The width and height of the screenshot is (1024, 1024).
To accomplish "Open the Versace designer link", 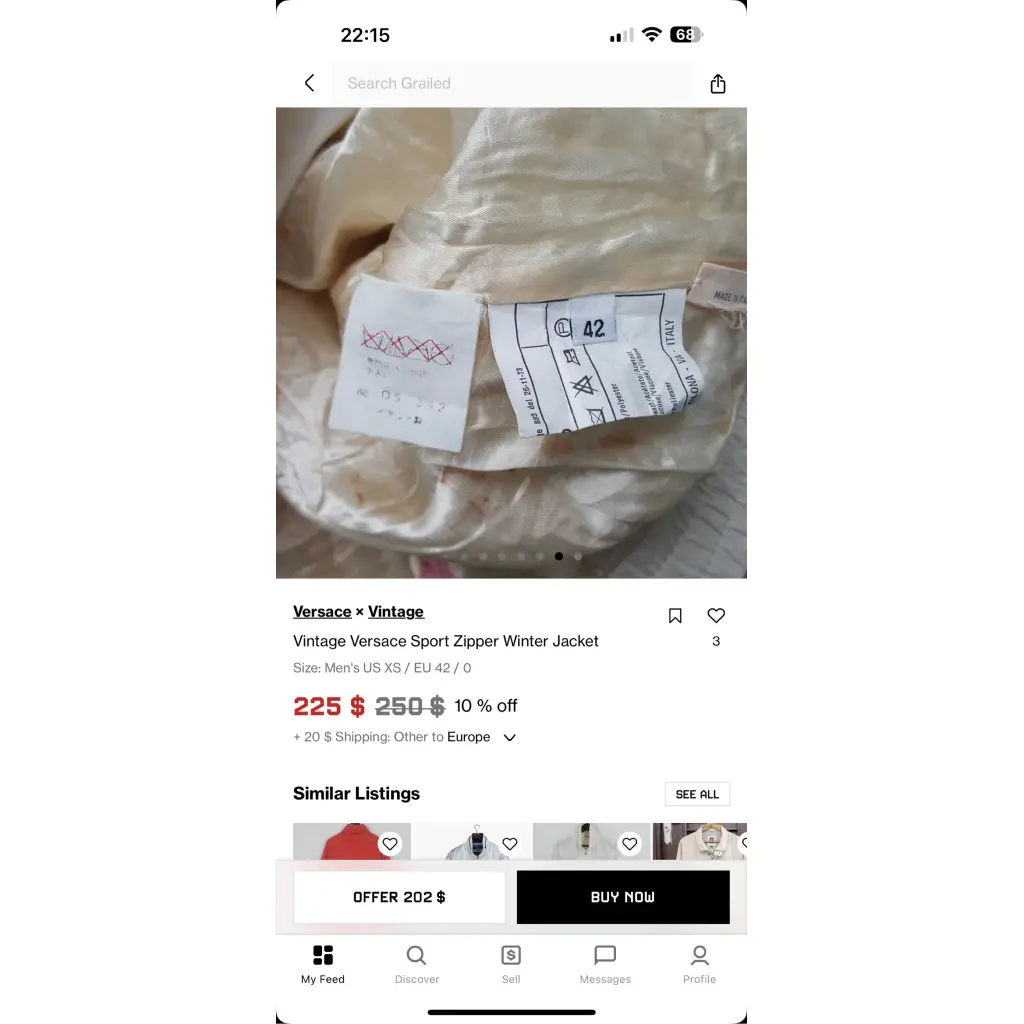I will (x=322, y=612).
